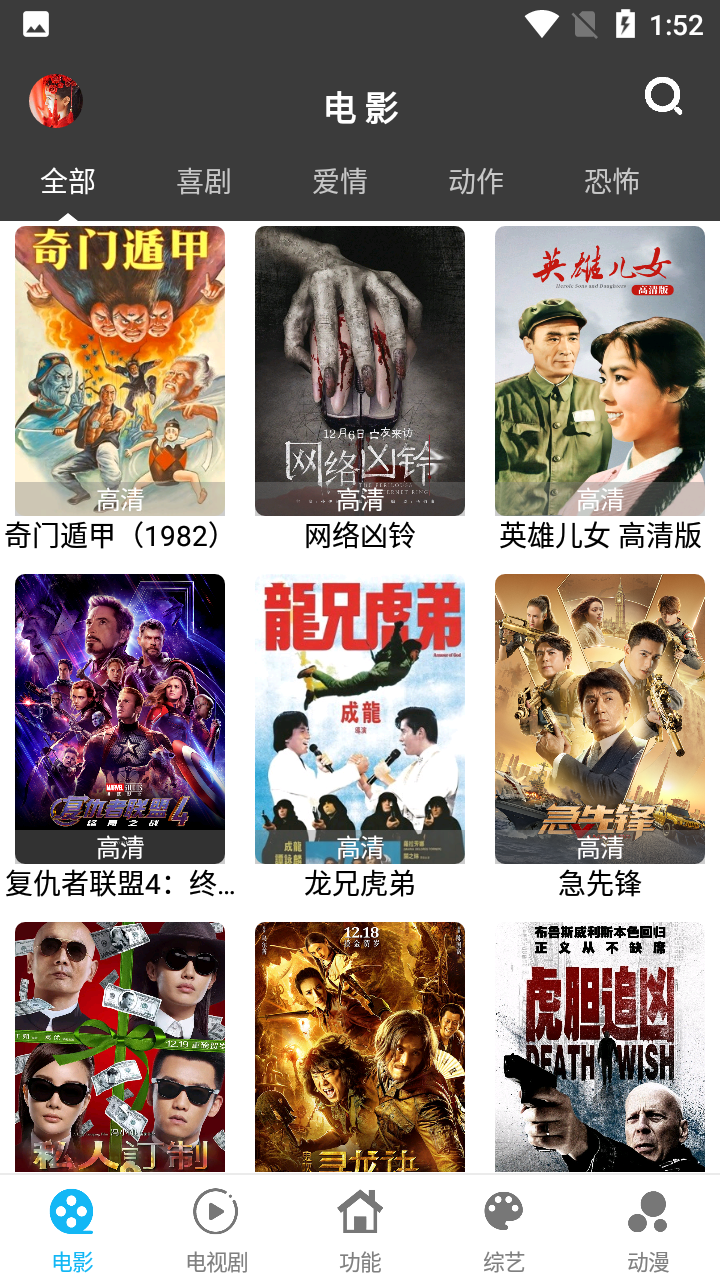Image resolution: width=720 pixels, height=1280 pixels.
Task: Switch to the 恐怖 category
Action: (x=612, y=182)
